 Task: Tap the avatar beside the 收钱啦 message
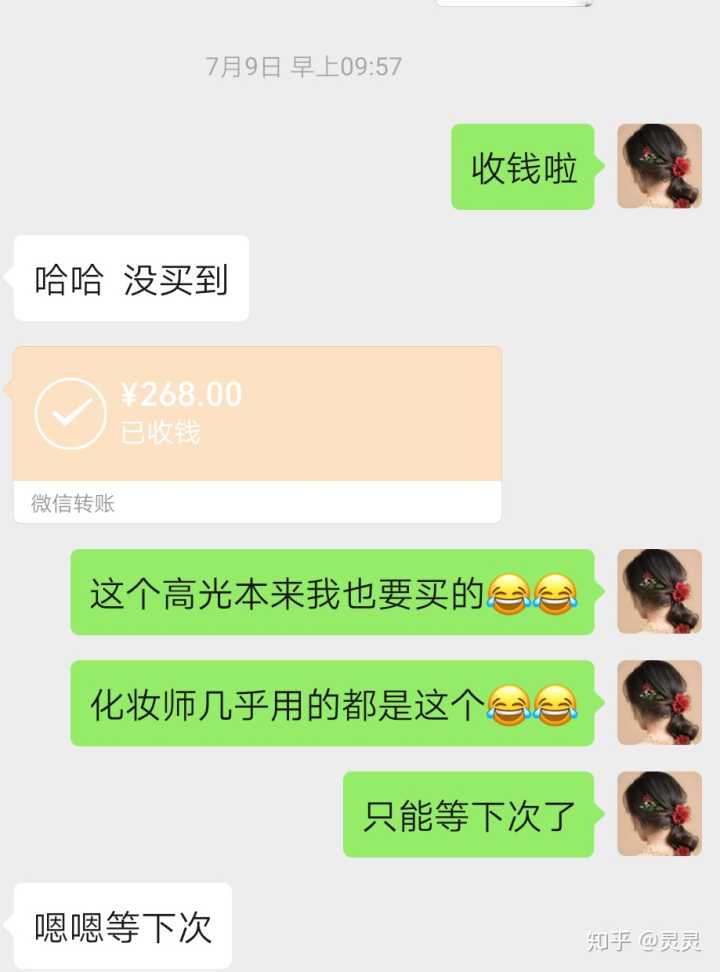[x=659, y=166]
